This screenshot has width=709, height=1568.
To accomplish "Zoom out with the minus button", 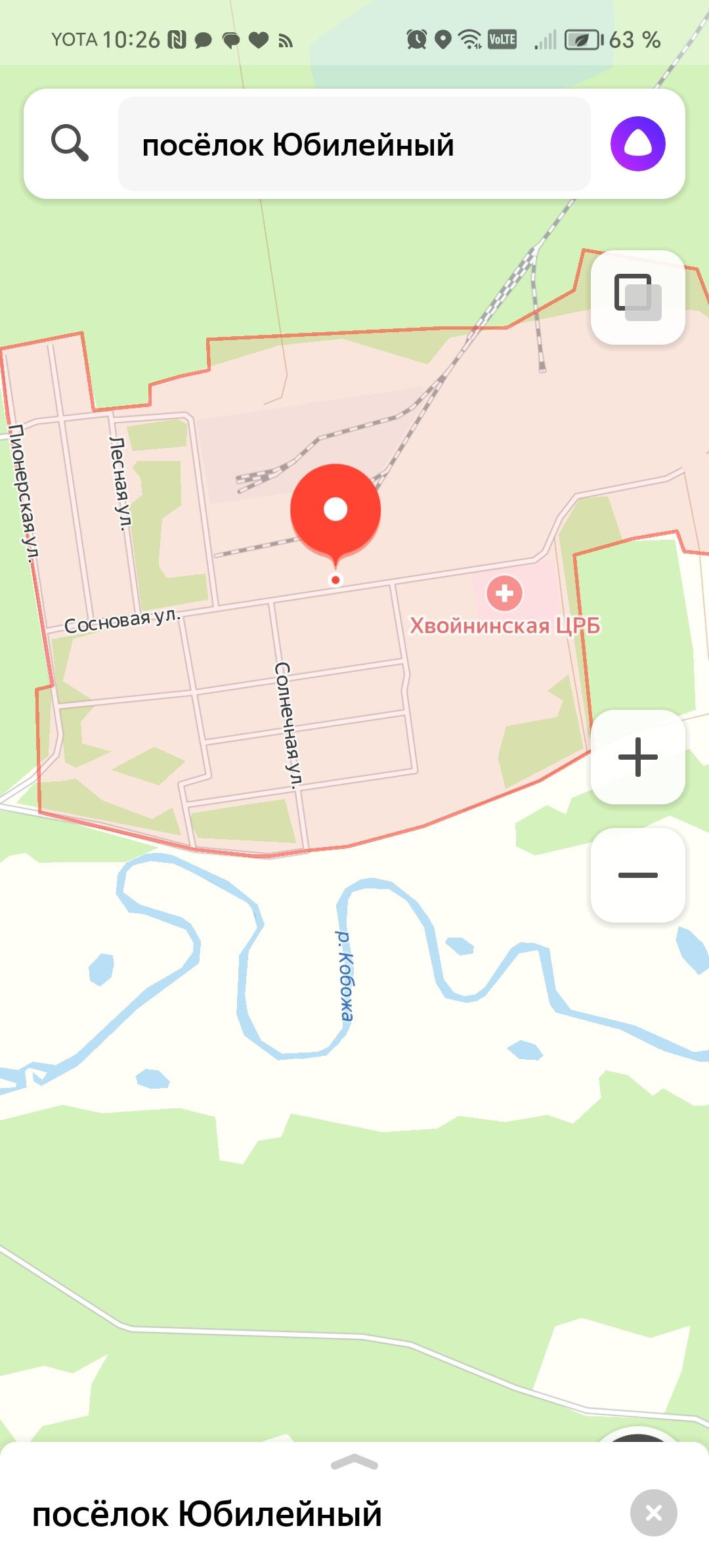I will 637,875.
